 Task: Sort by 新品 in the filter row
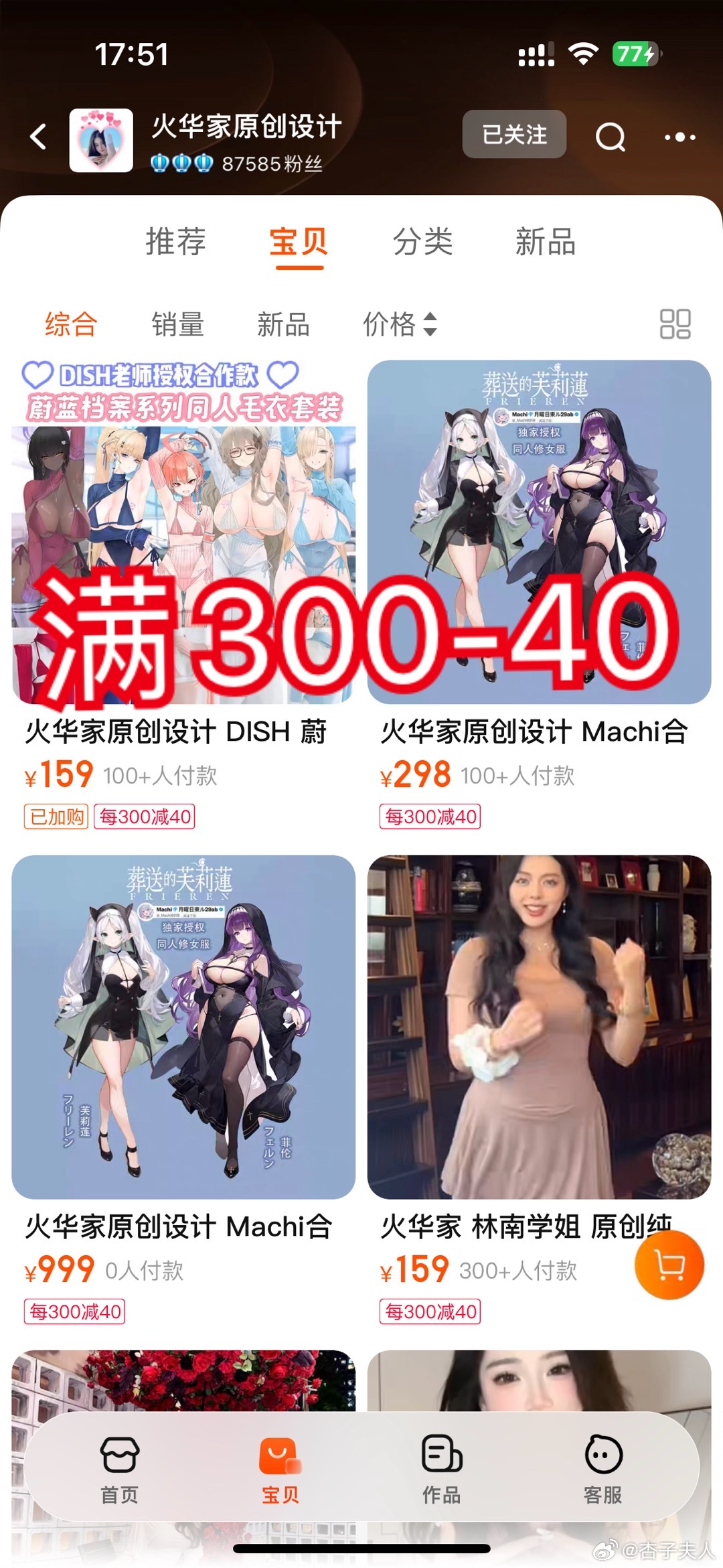(283, 325)
